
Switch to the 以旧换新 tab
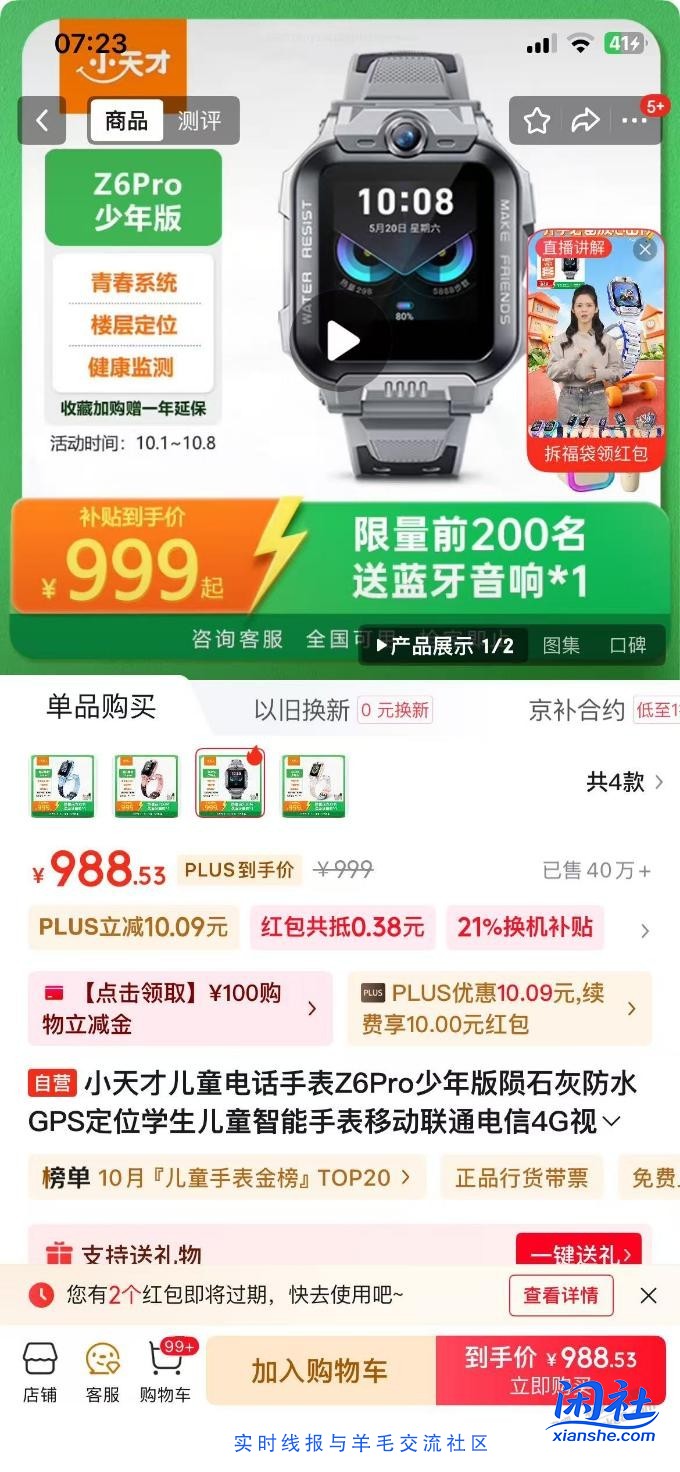tap(301, 710)
